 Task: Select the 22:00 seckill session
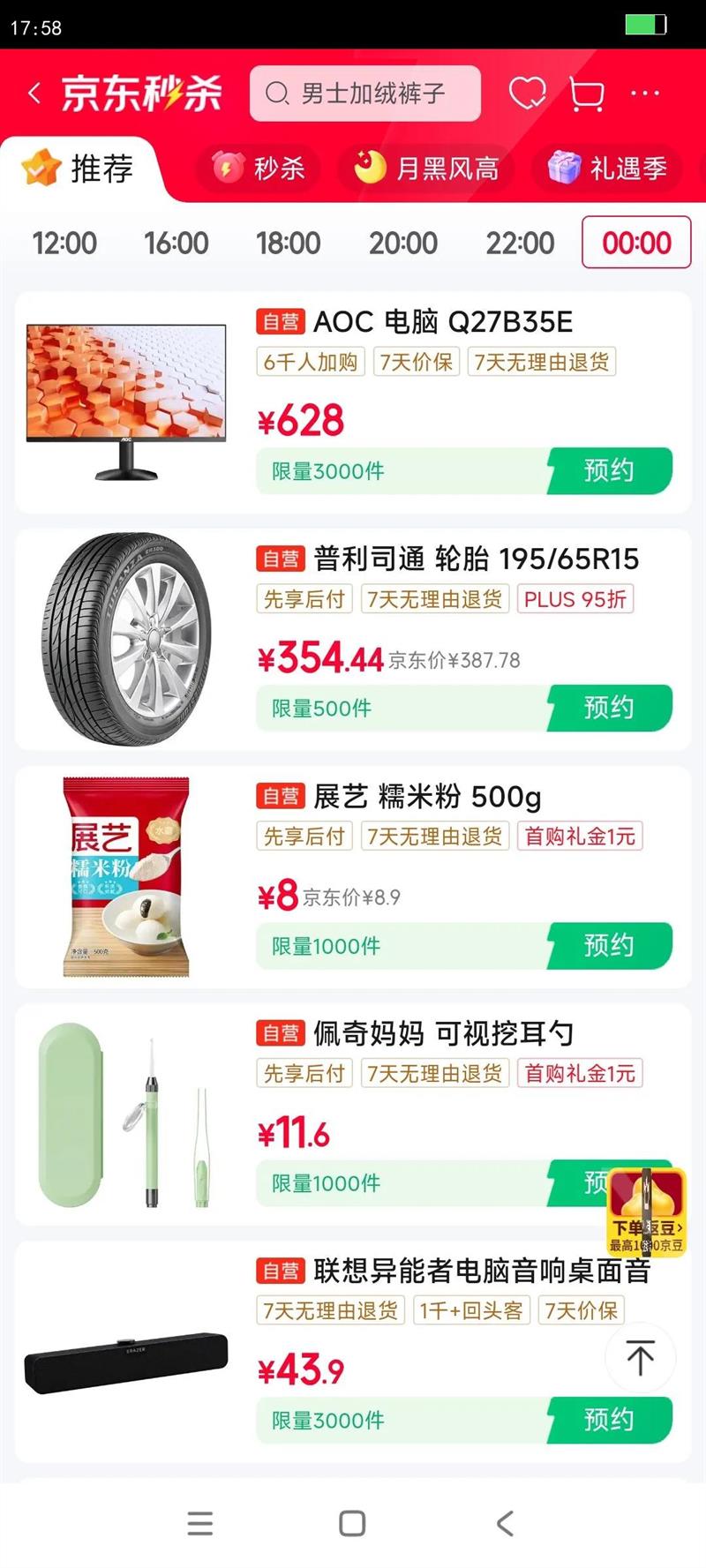[x=521, y=244]
